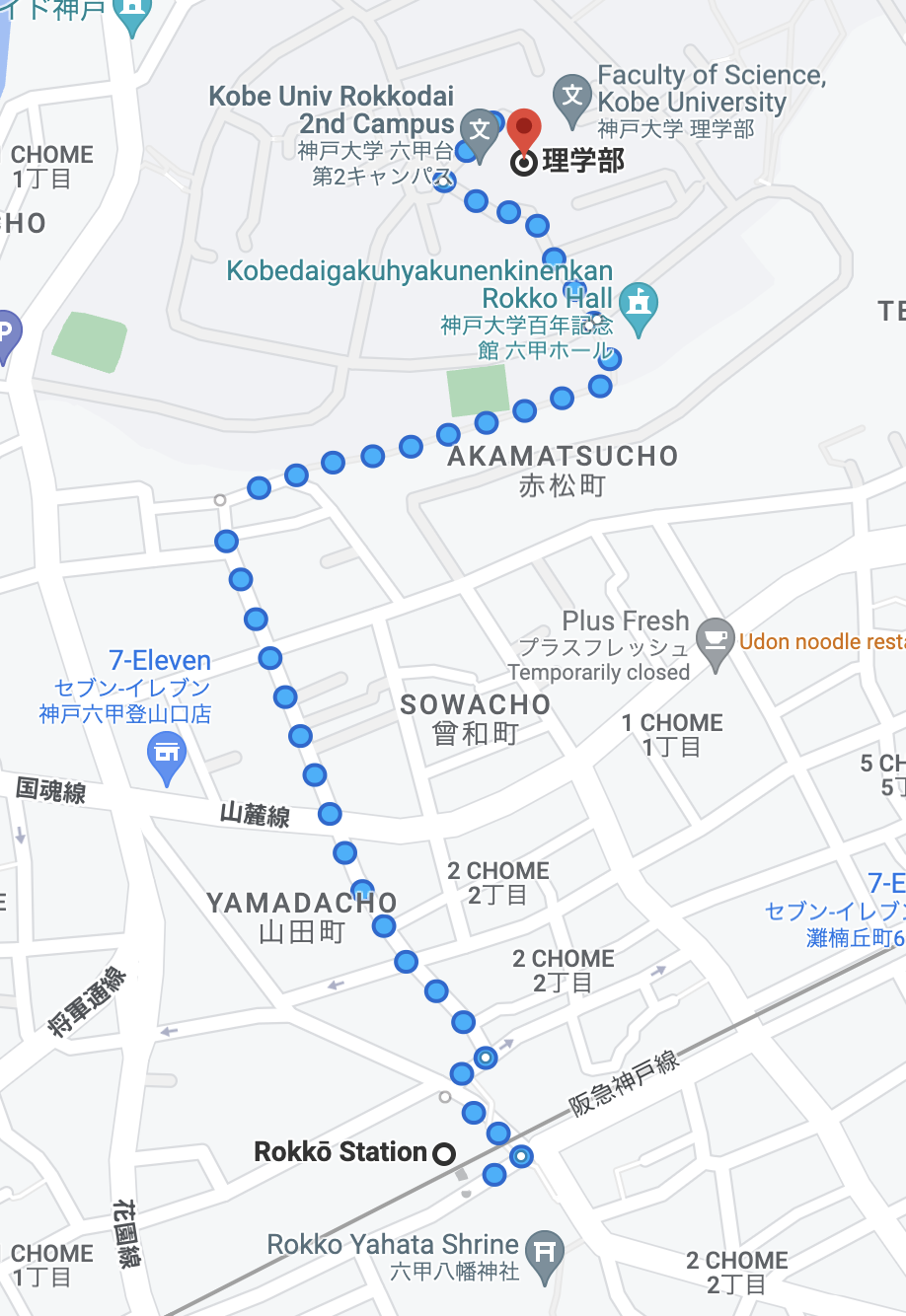Open Faculty of Science, Kobe University pin
906x1316 pixels.
pyautogui.click(x=572, y=98)
